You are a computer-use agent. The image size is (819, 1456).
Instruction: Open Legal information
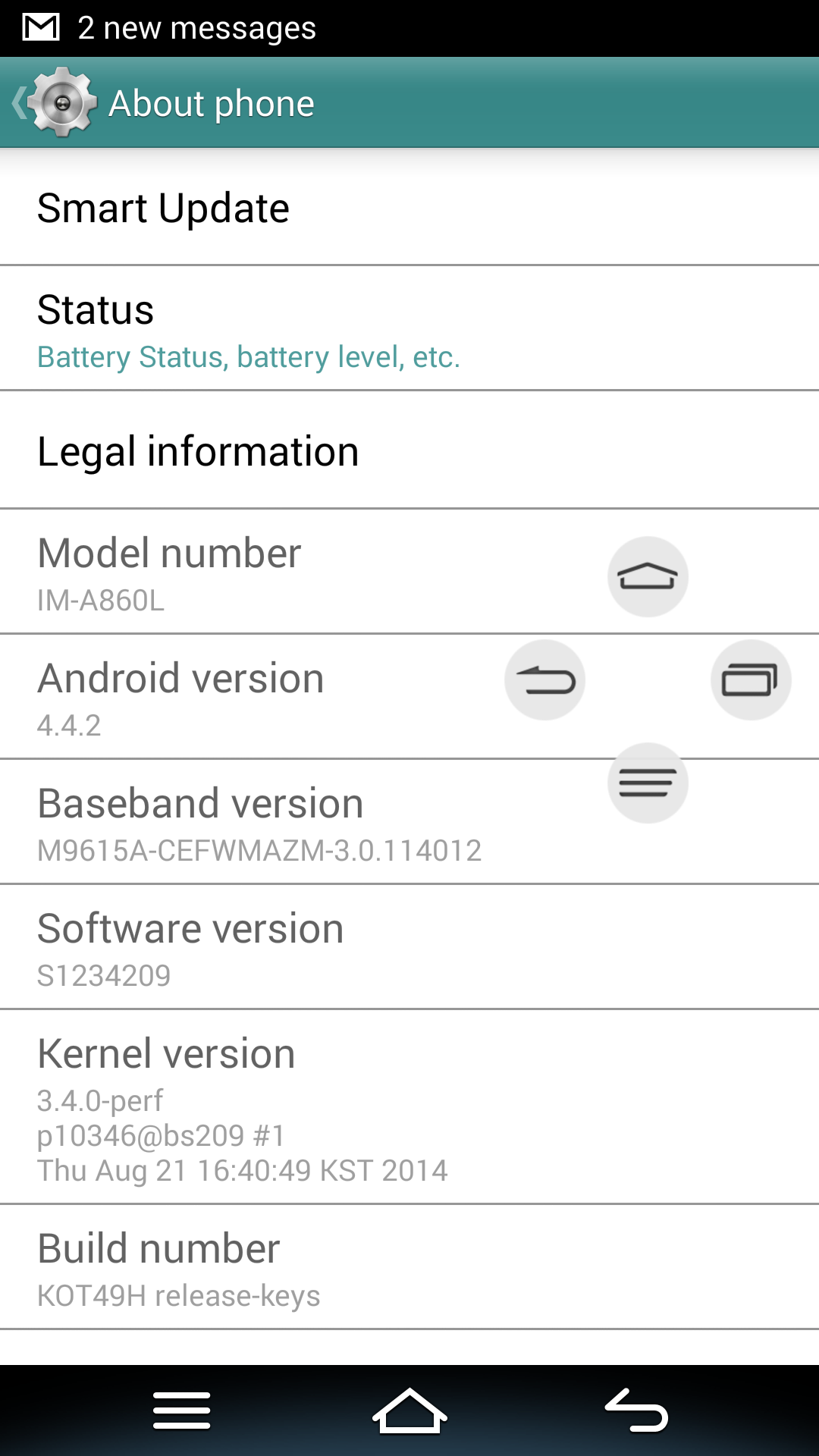coord(199,450)
